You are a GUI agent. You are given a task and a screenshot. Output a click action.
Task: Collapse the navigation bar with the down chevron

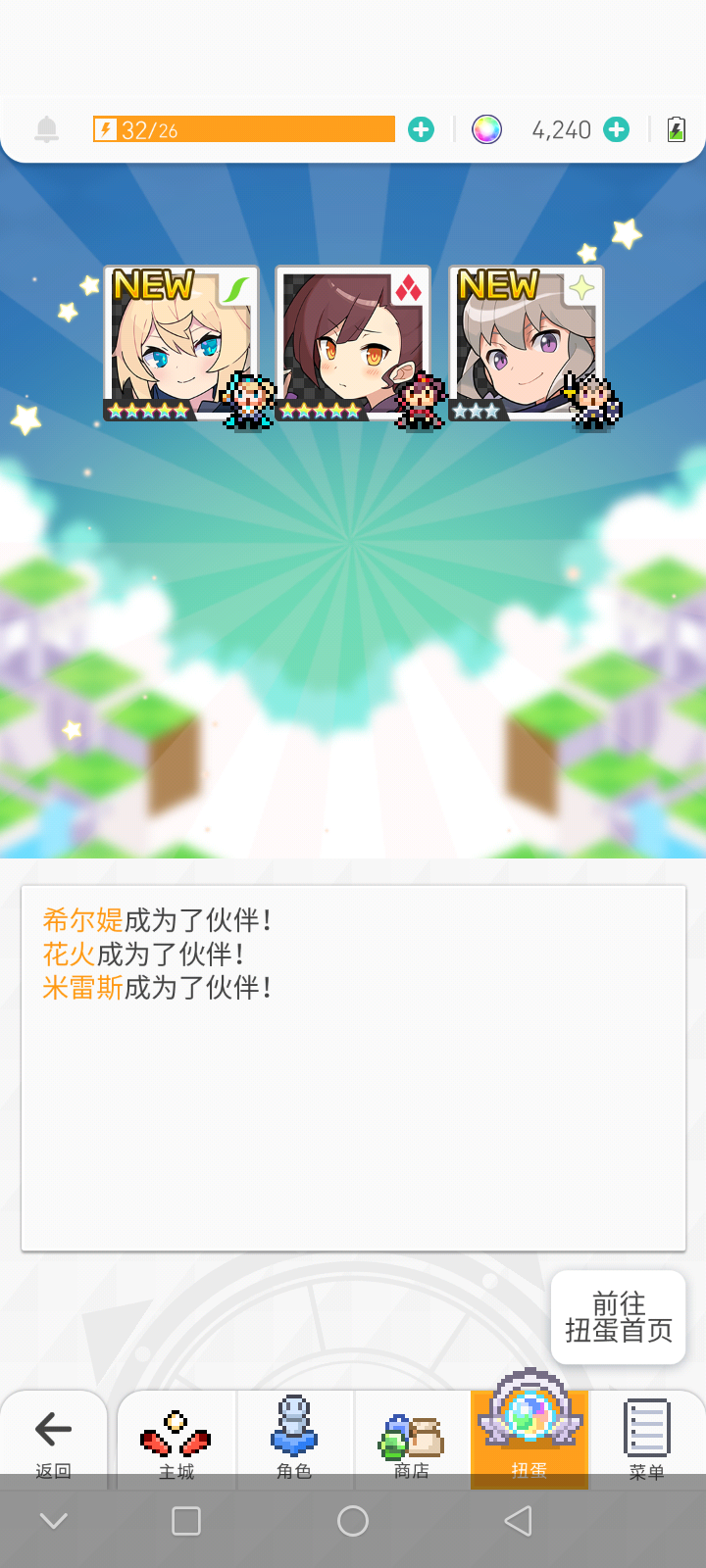54,1522
